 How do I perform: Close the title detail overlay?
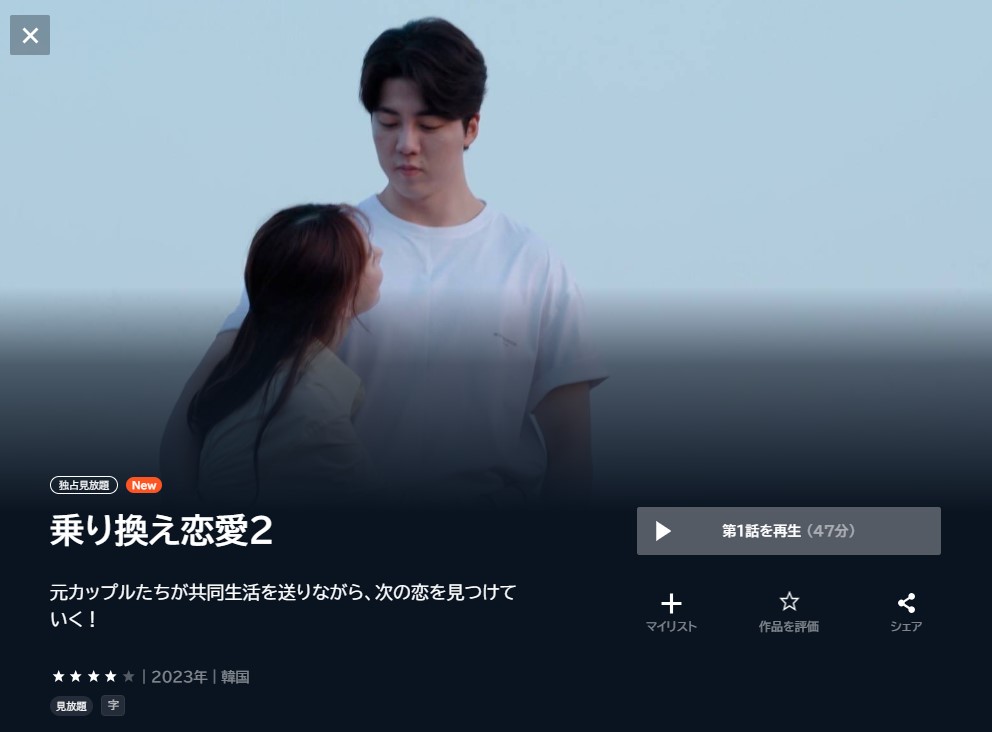(30, 35)
